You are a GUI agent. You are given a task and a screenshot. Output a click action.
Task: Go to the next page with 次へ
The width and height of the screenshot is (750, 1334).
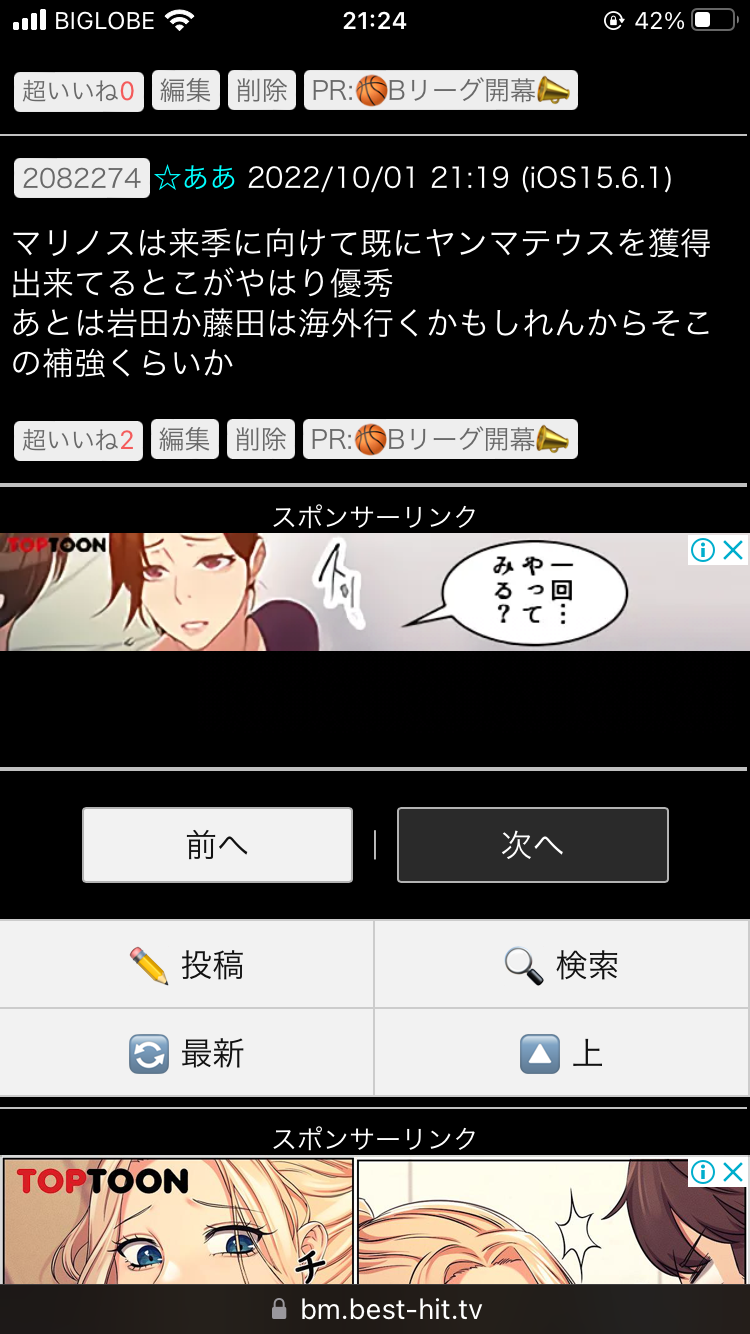532,845
